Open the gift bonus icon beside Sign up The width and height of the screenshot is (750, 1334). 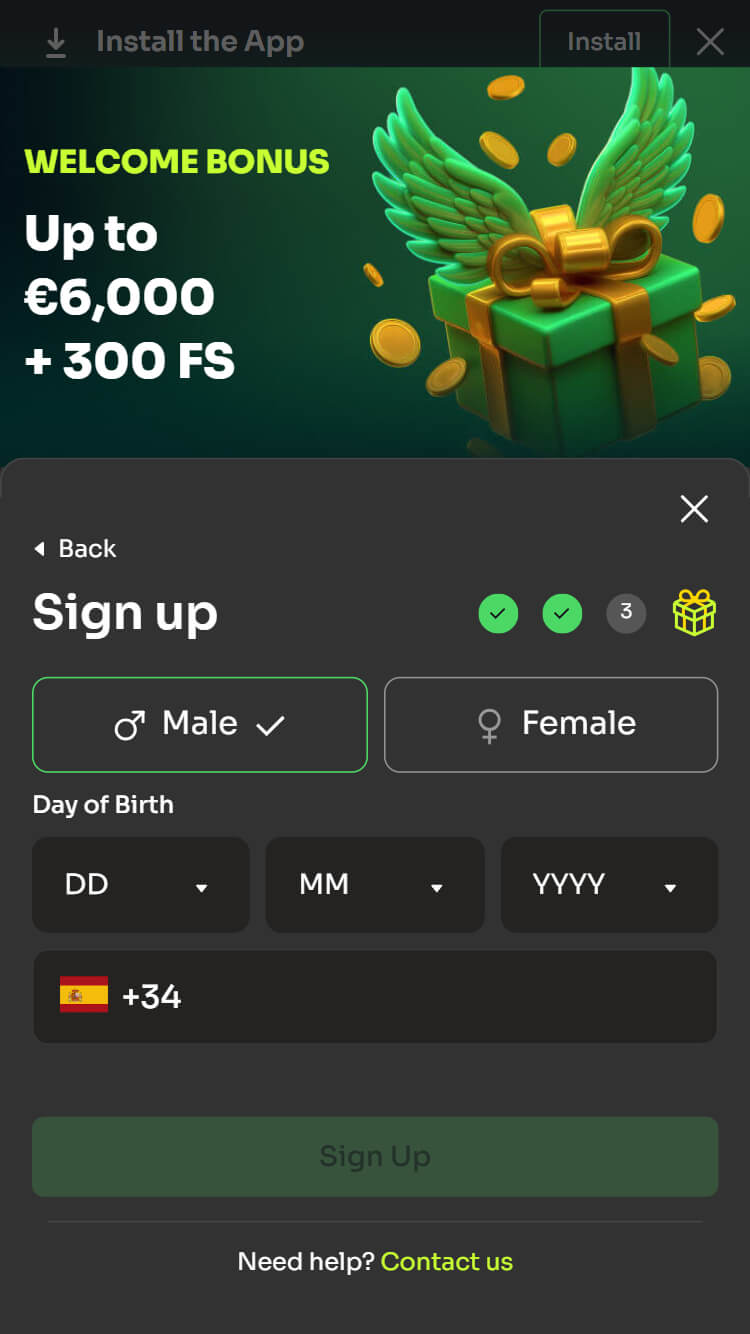click(x=694, y=613)
